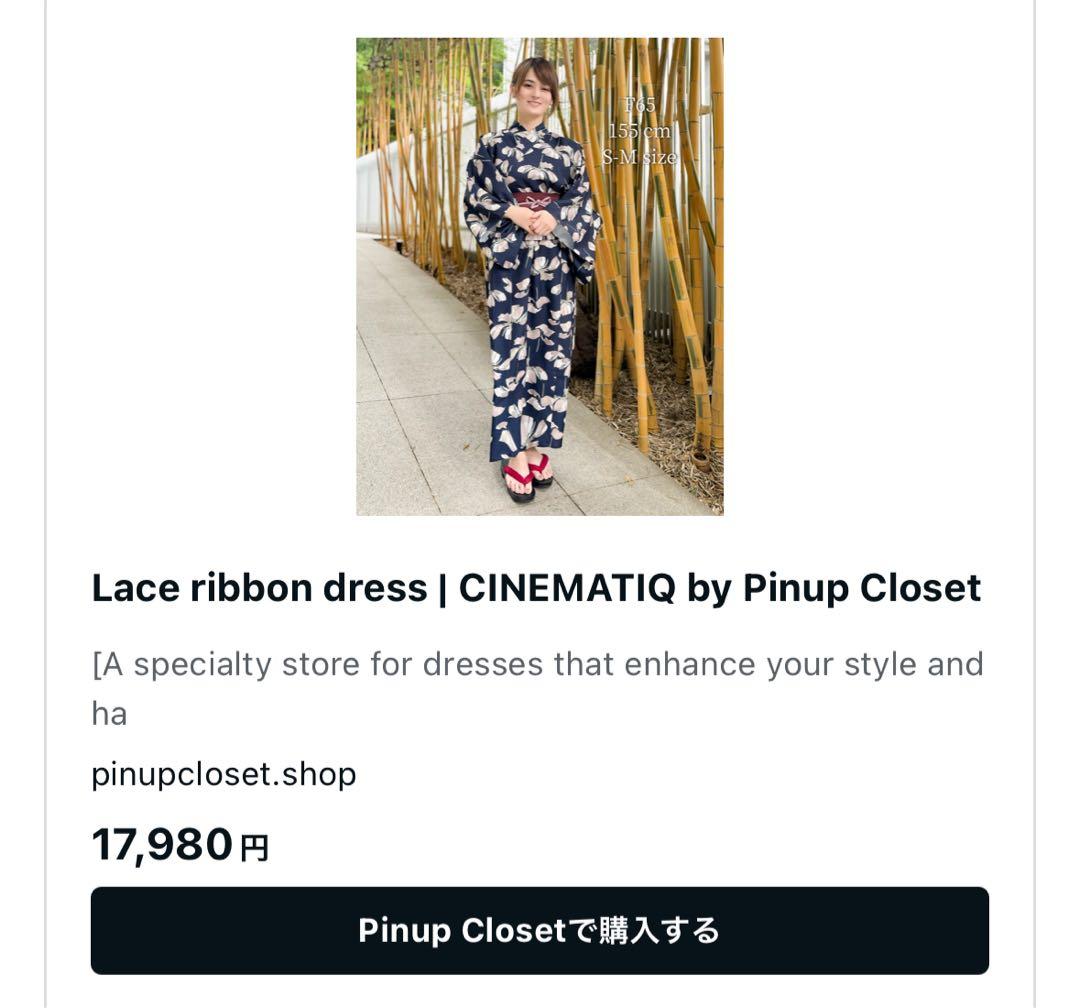Screen dimensions: 1080x1008
Task: Open the yukata product image
Action: (539, 276)
